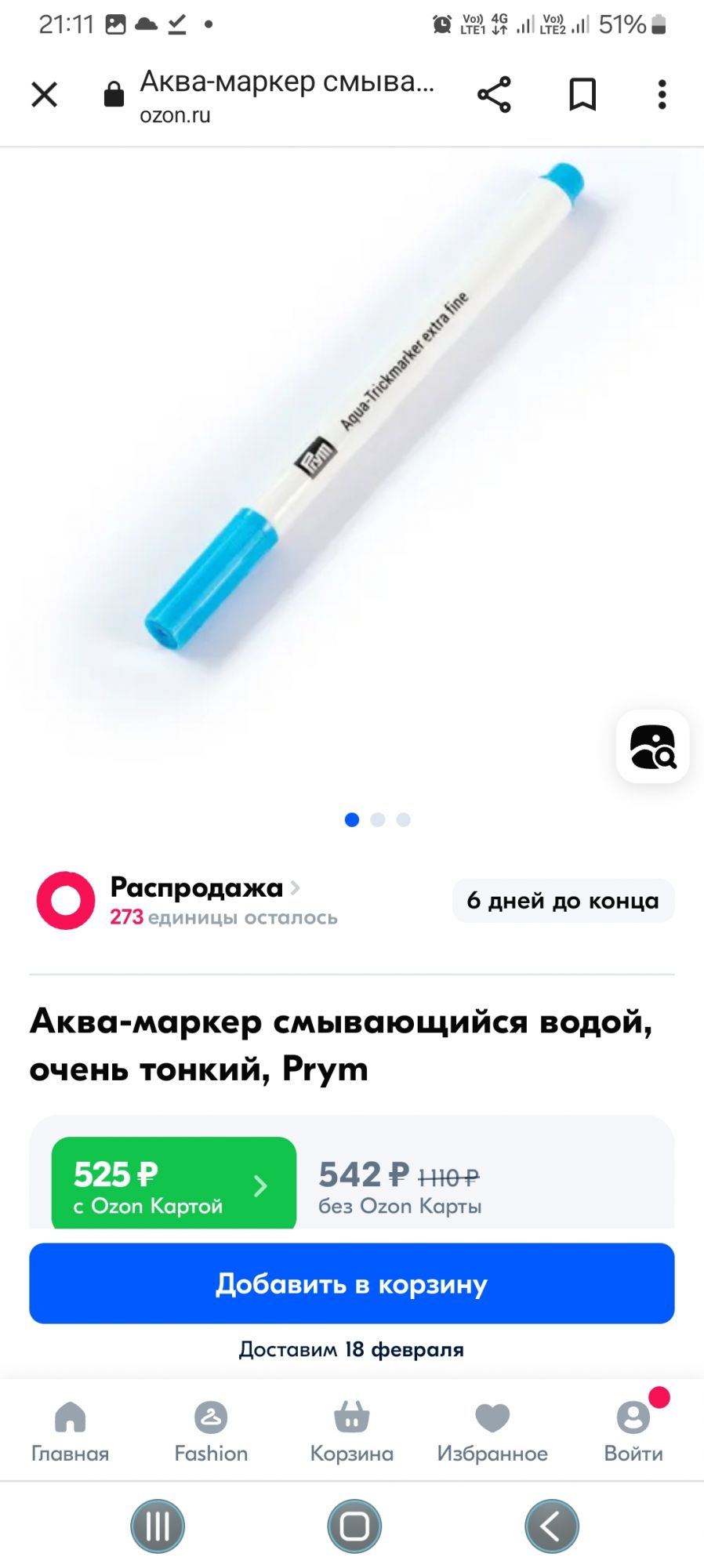Go back using the system back button

tap(551, 1526)
